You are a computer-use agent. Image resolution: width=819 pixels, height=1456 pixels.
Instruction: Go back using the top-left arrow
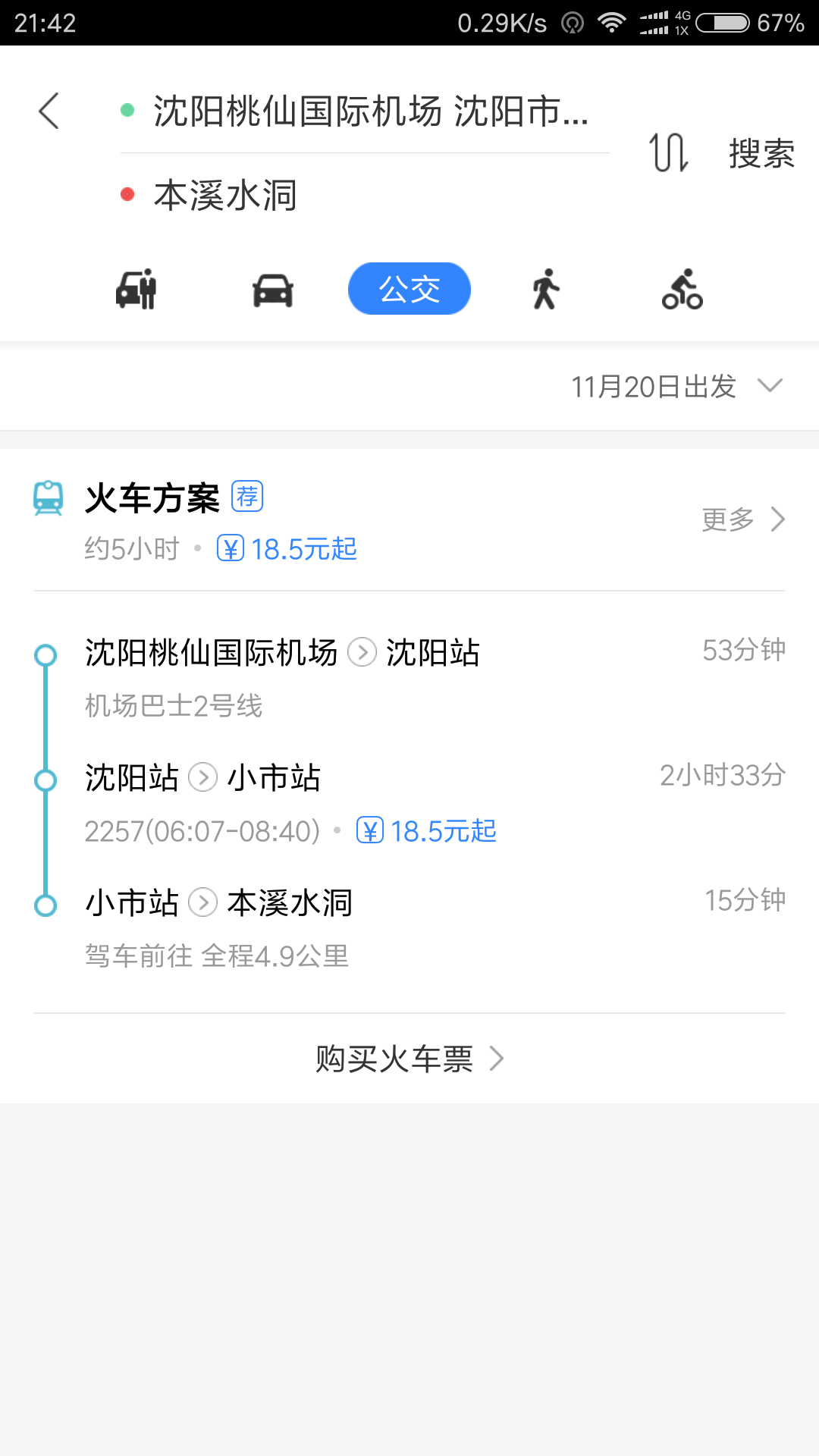click(49, 111)
